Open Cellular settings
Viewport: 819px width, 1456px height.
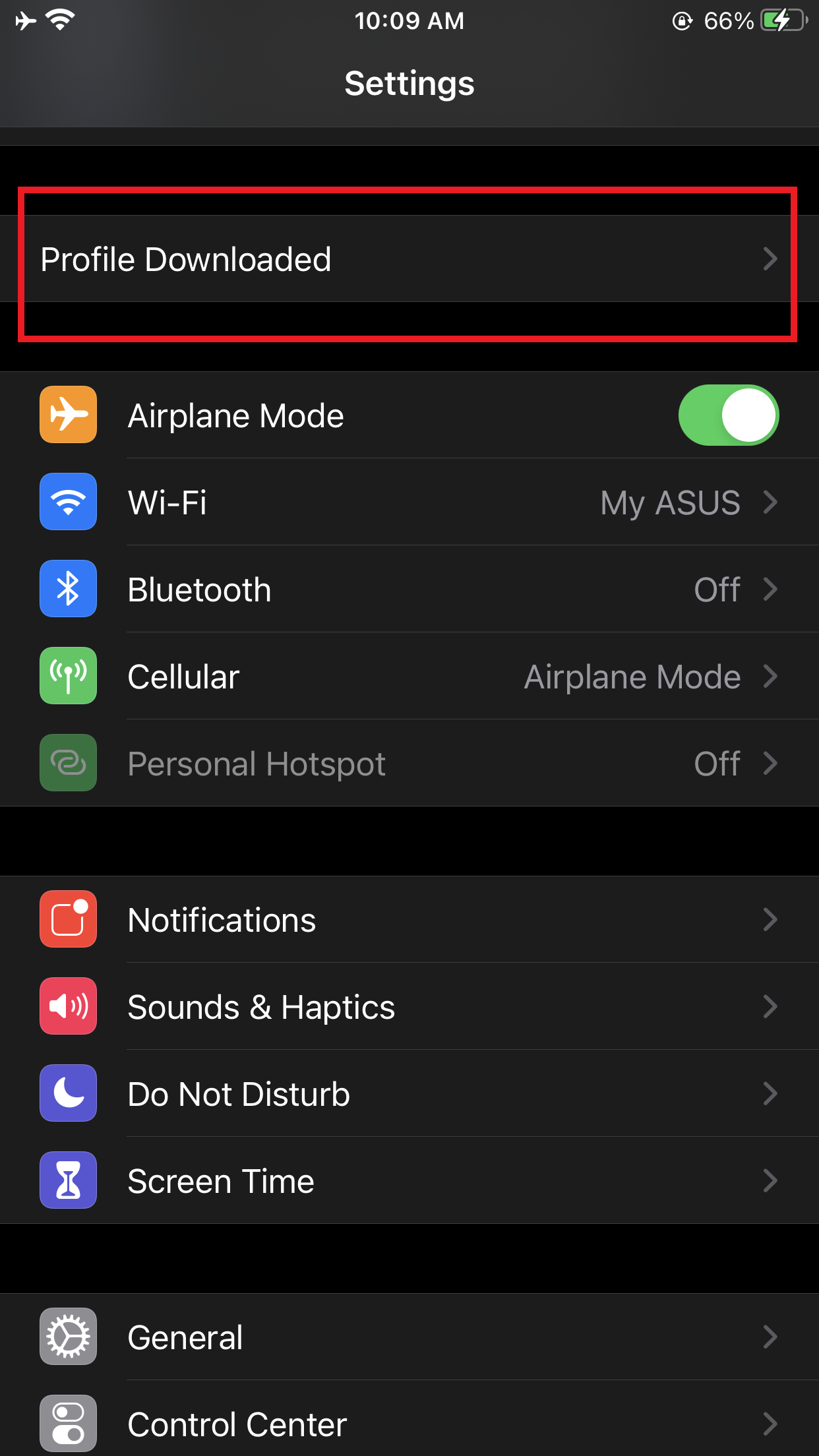[409, 677]
